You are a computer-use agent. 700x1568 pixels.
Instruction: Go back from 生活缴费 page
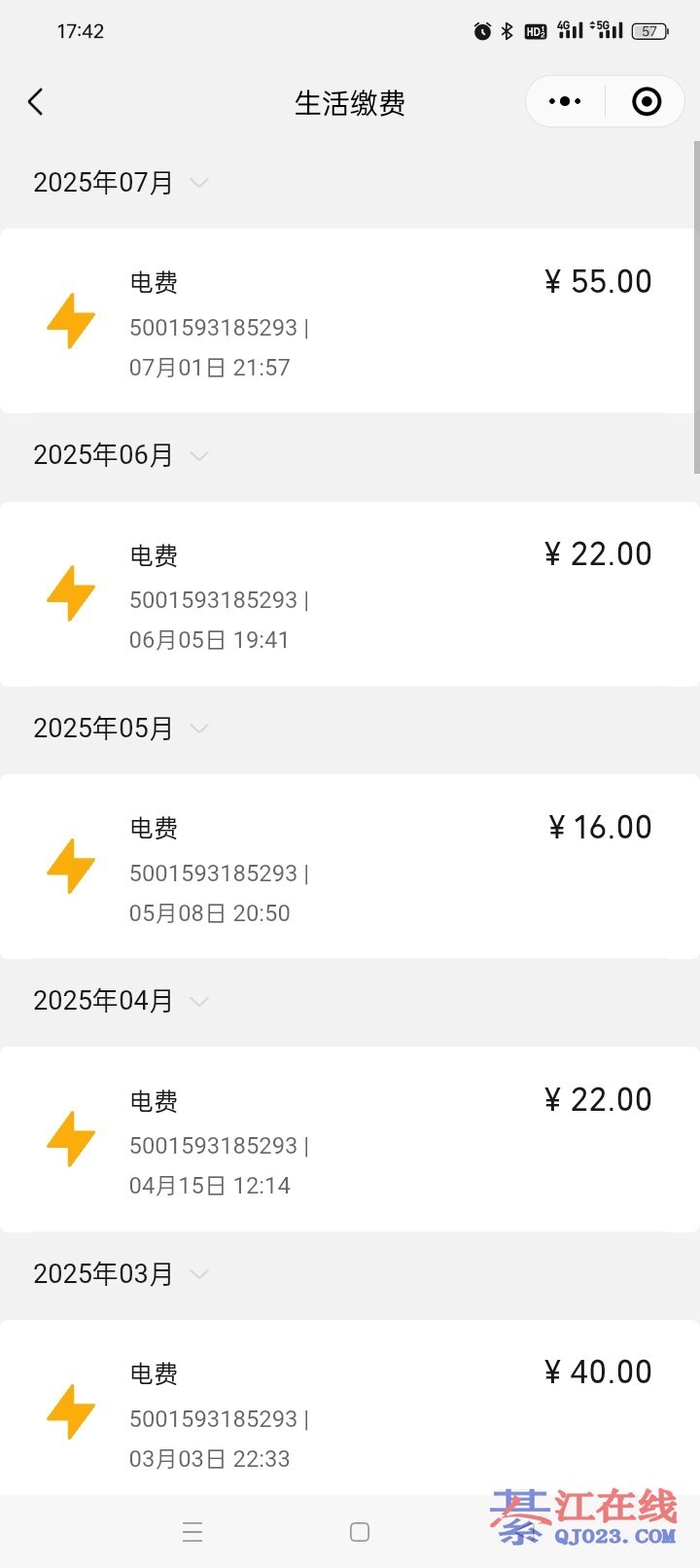pyautogui.click(x=36, y=102)
